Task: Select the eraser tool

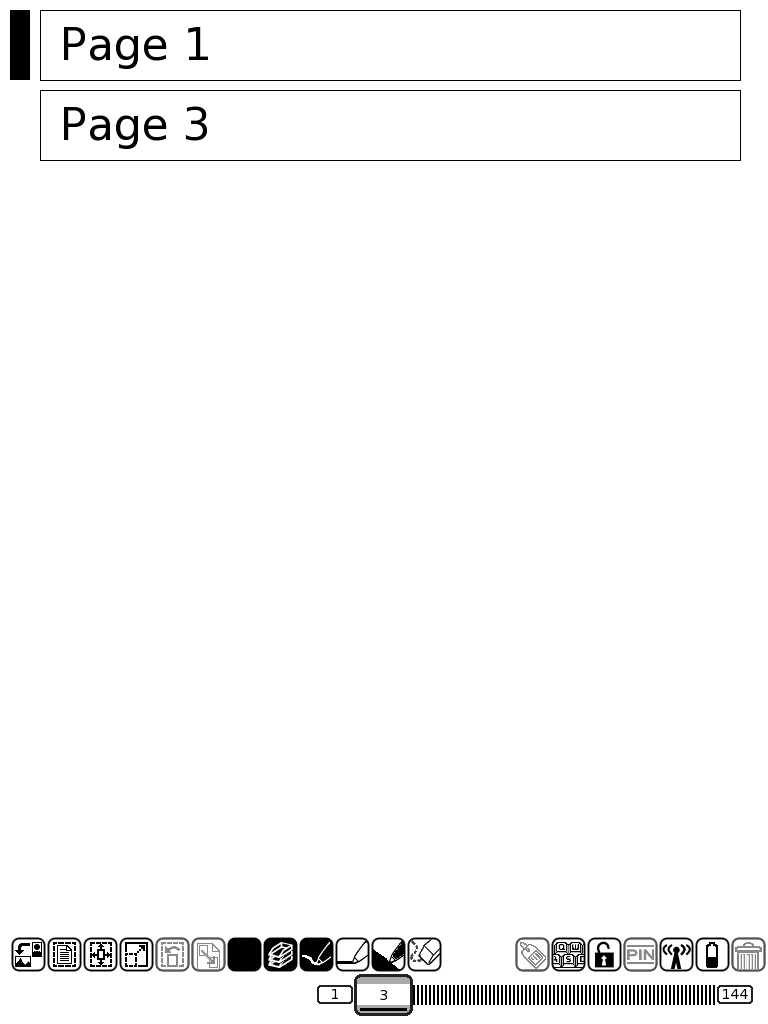Action: coord(424,955)
